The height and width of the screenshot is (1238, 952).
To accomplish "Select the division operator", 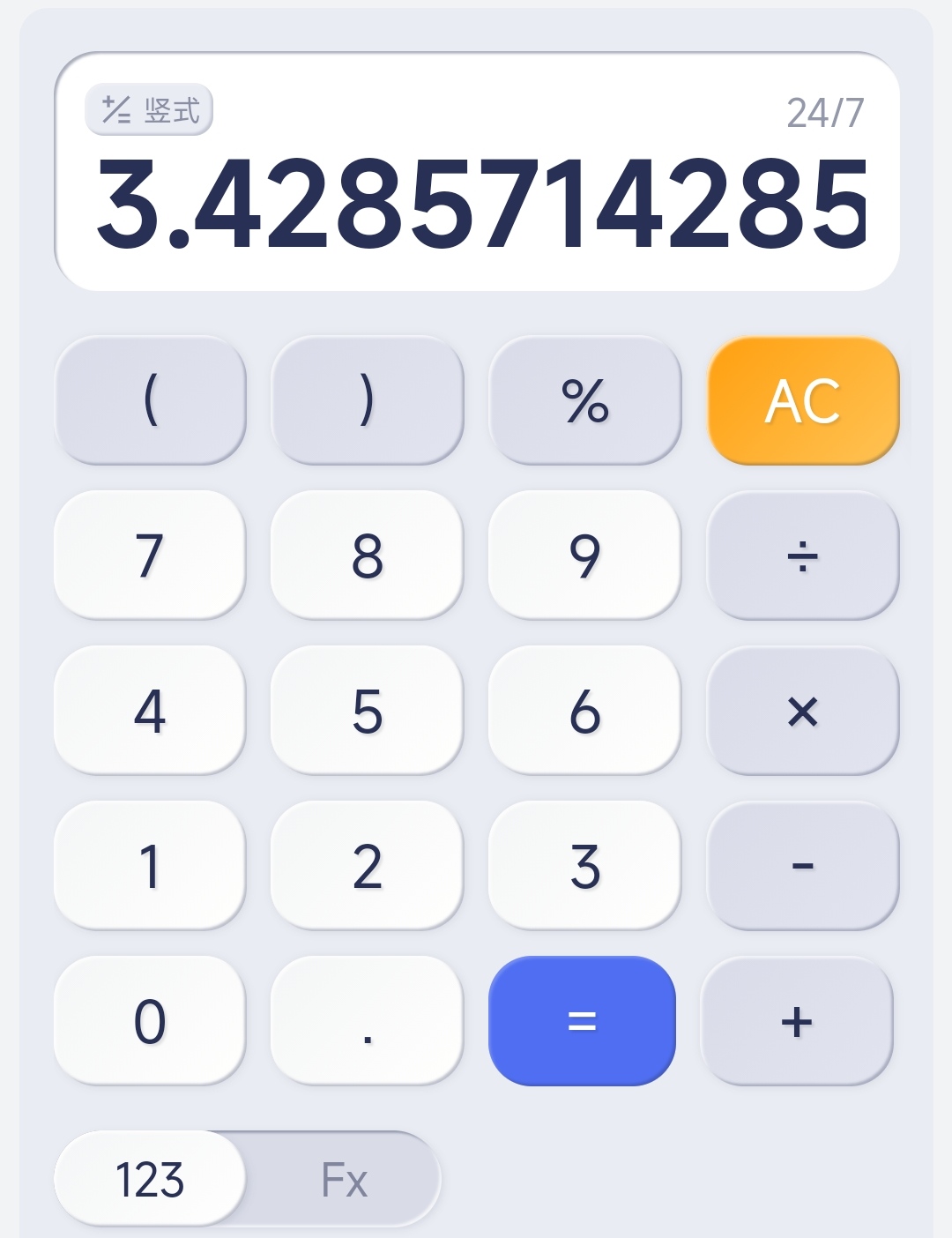I will [803, 556].
